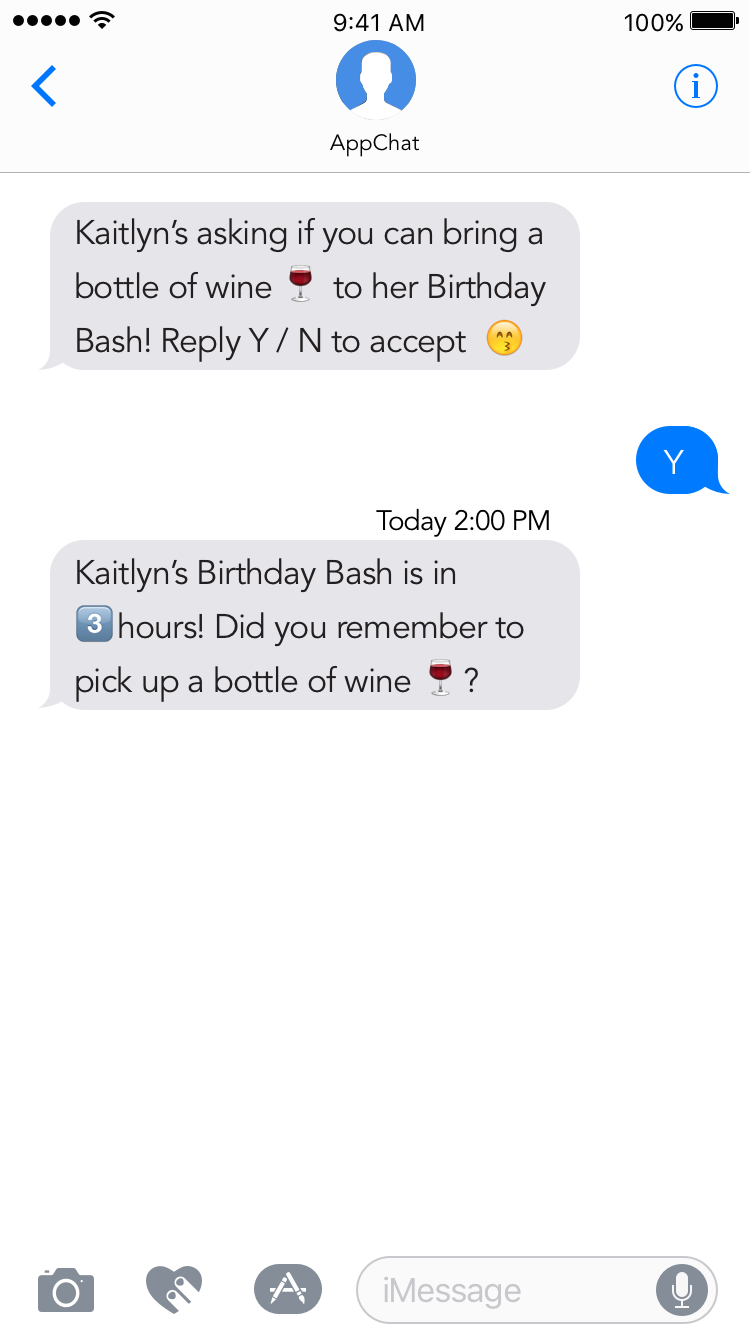Open the camera to attach a photo
Image resolution: width=750 pixels, height=1334 pixels.
point(66,1290)
